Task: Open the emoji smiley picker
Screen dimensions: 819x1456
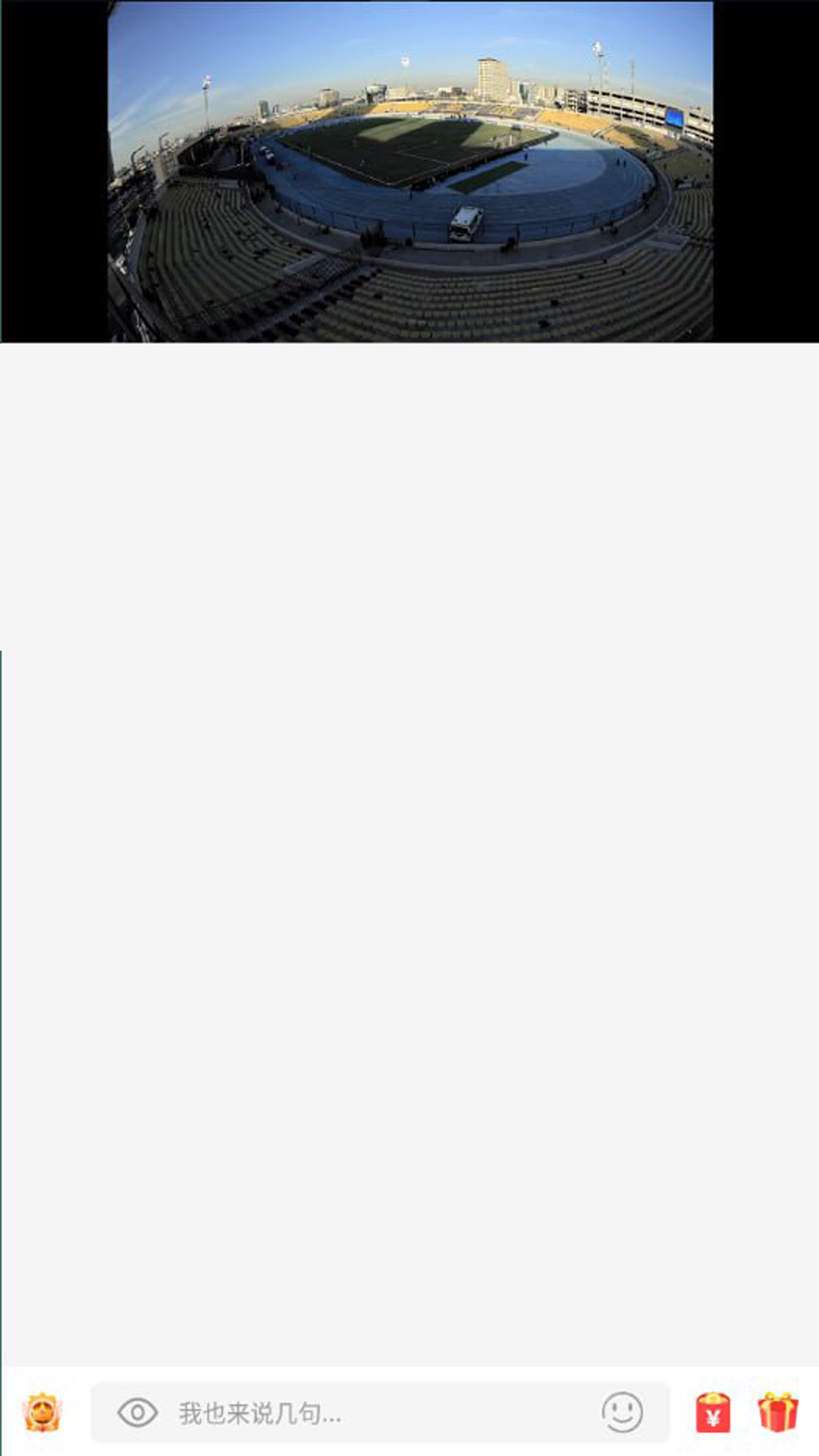Action: pos(622,1412)
